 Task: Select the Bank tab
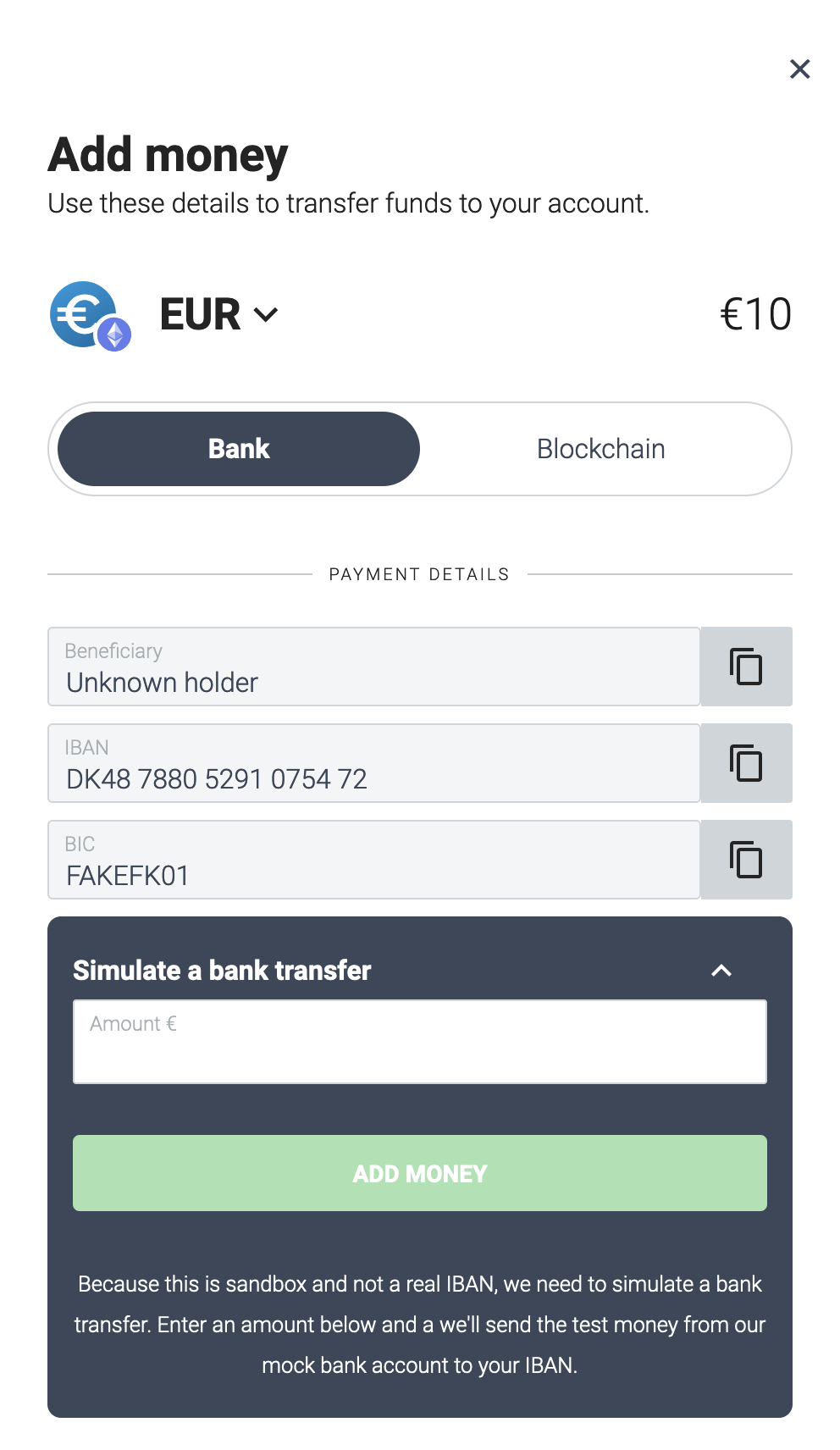(239, 449)
